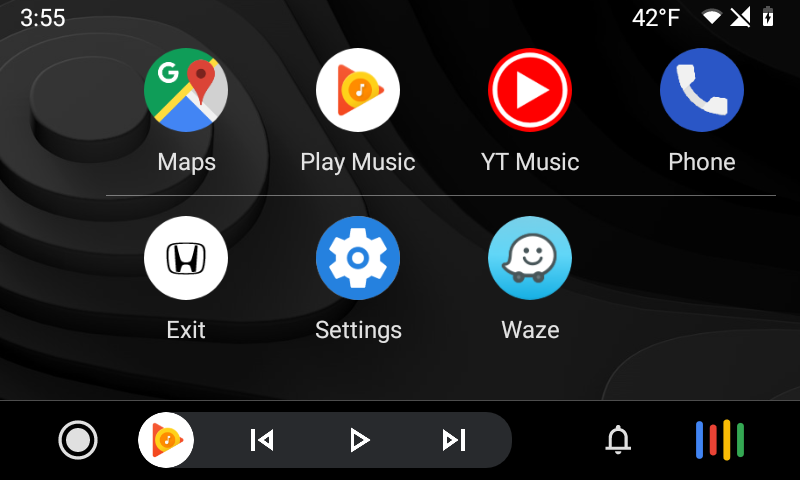Tap Exit to return to Honda system

tap(186, 258)
